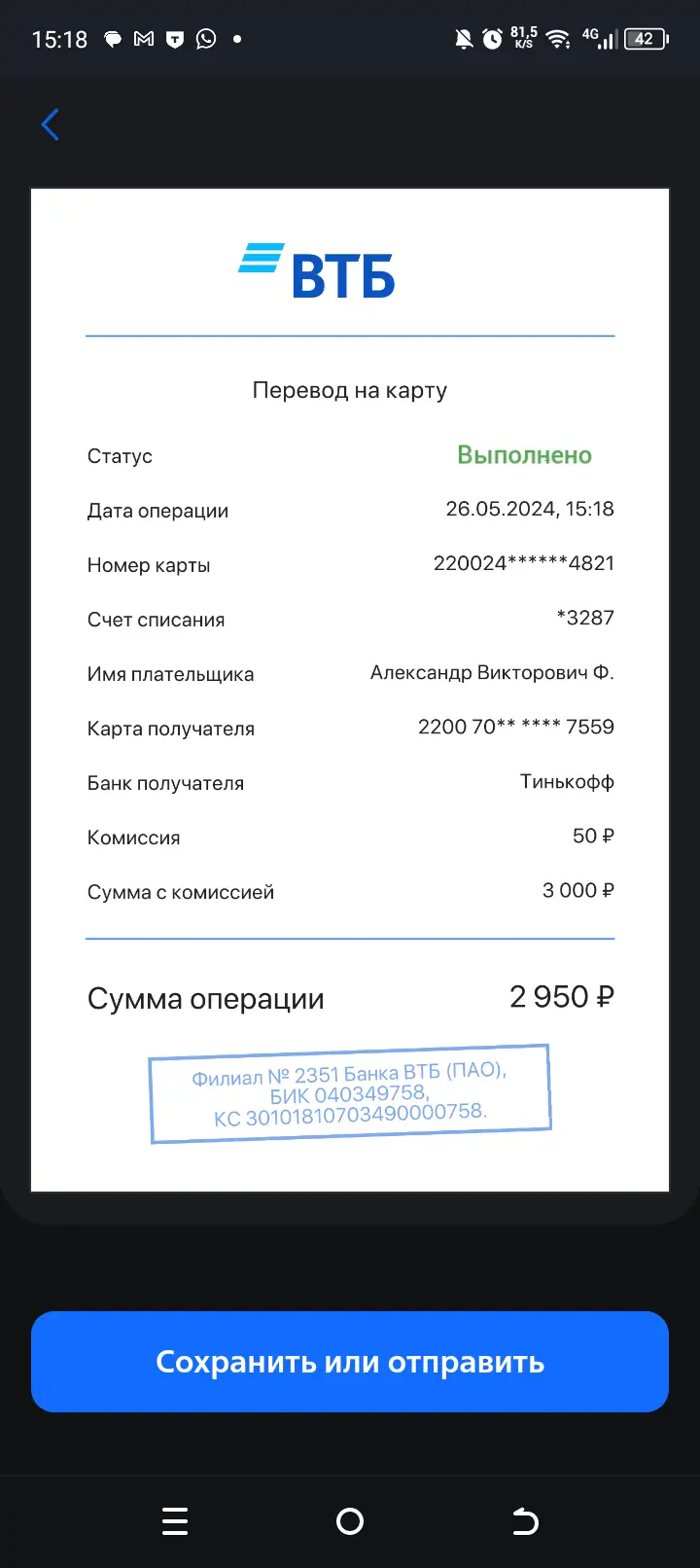Tap Сохранить или отправить button

coord(350,1362)
